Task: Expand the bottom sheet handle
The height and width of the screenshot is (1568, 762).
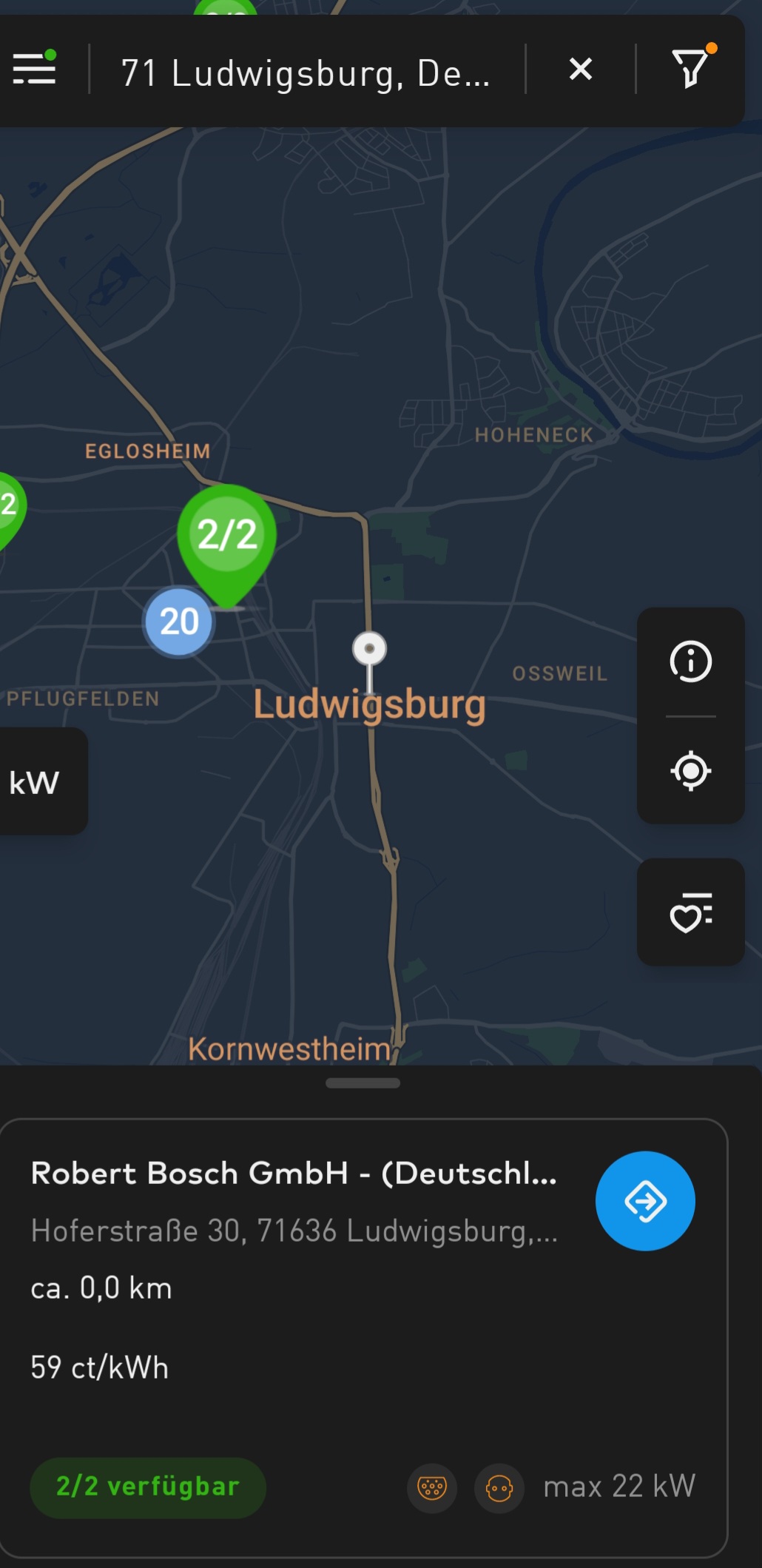Action: click(363, 1083)
